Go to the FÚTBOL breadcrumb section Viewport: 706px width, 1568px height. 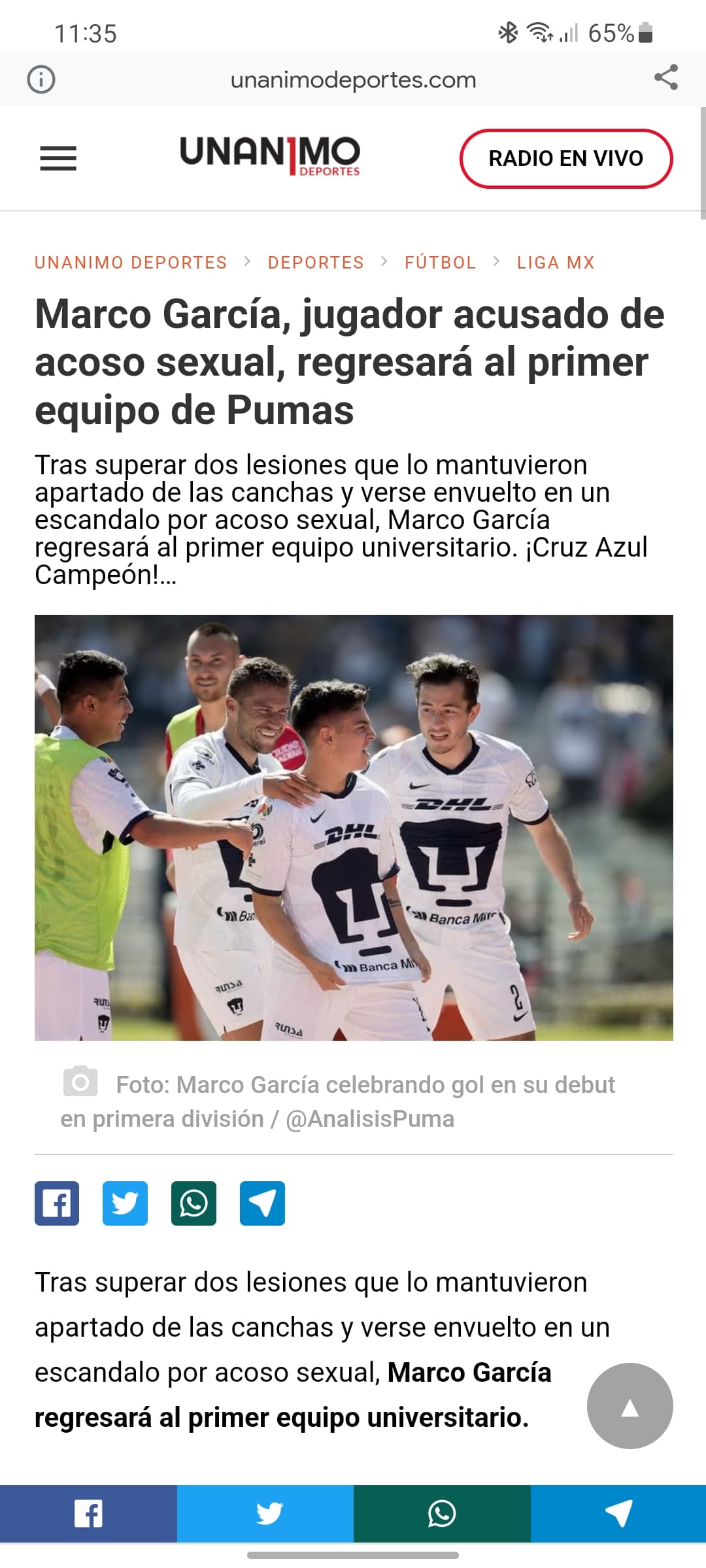440,263
